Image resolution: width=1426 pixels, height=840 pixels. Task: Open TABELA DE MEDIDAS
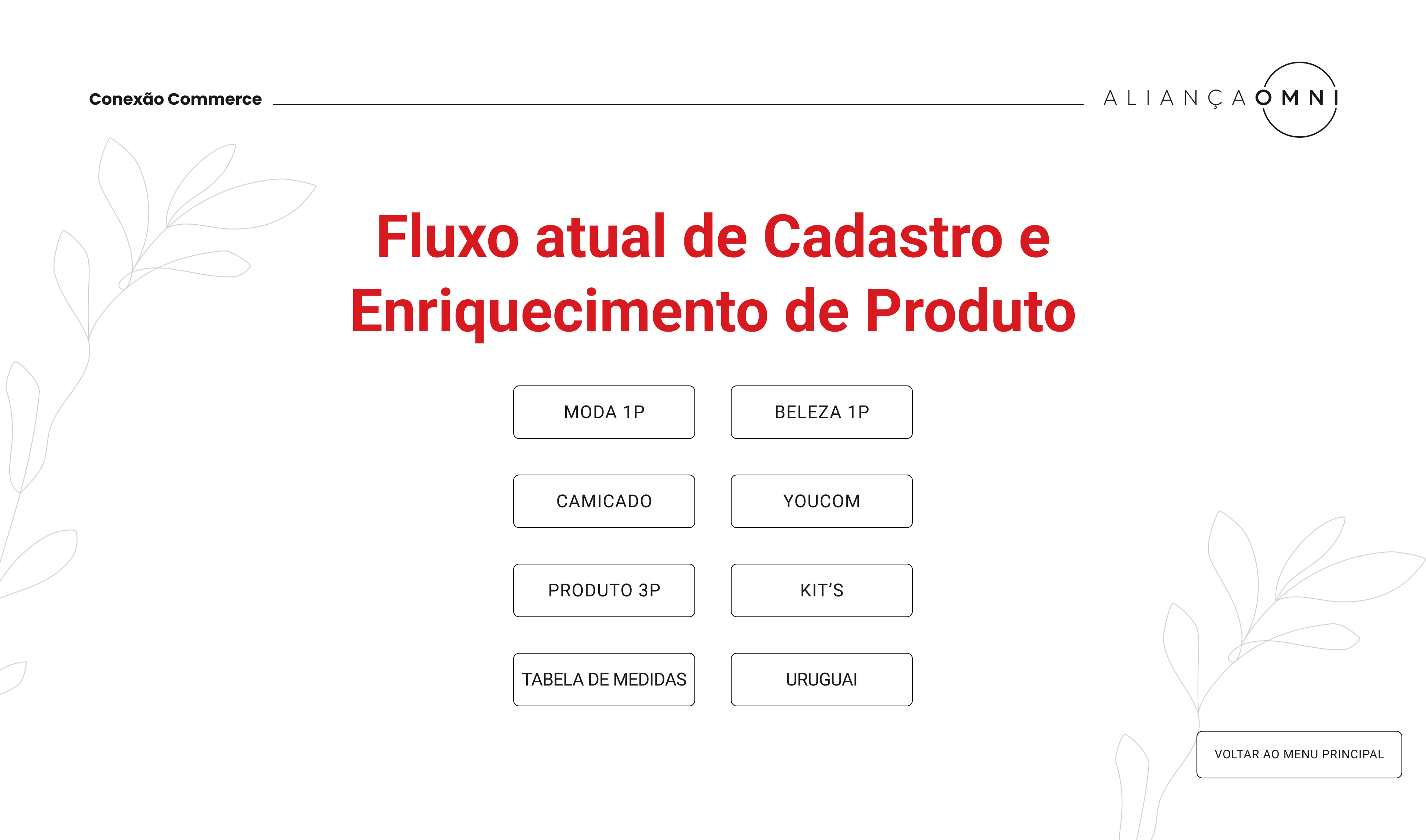[604, 679]
